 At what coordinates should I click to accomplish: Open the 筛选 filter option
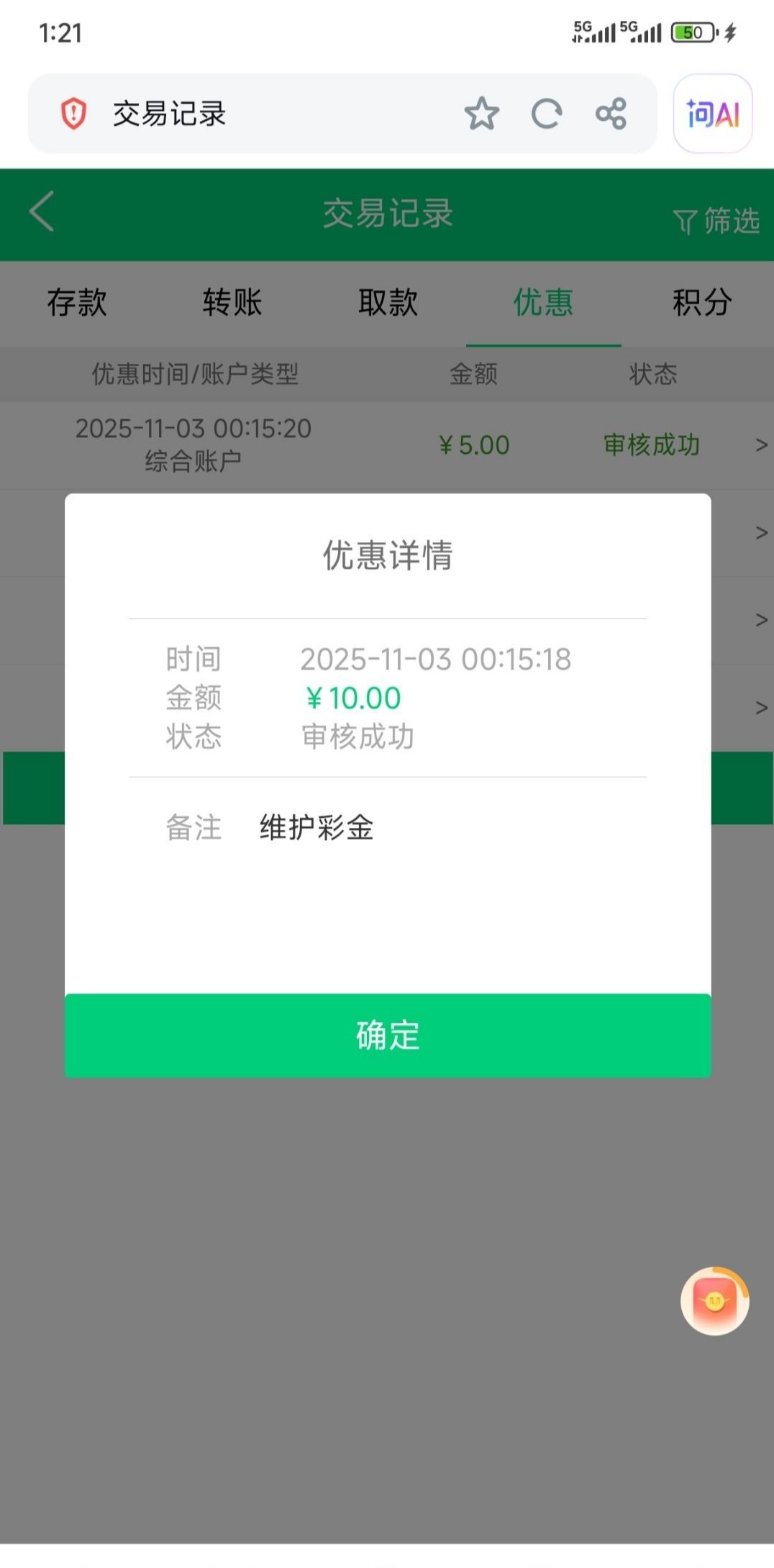pos(716,220)
